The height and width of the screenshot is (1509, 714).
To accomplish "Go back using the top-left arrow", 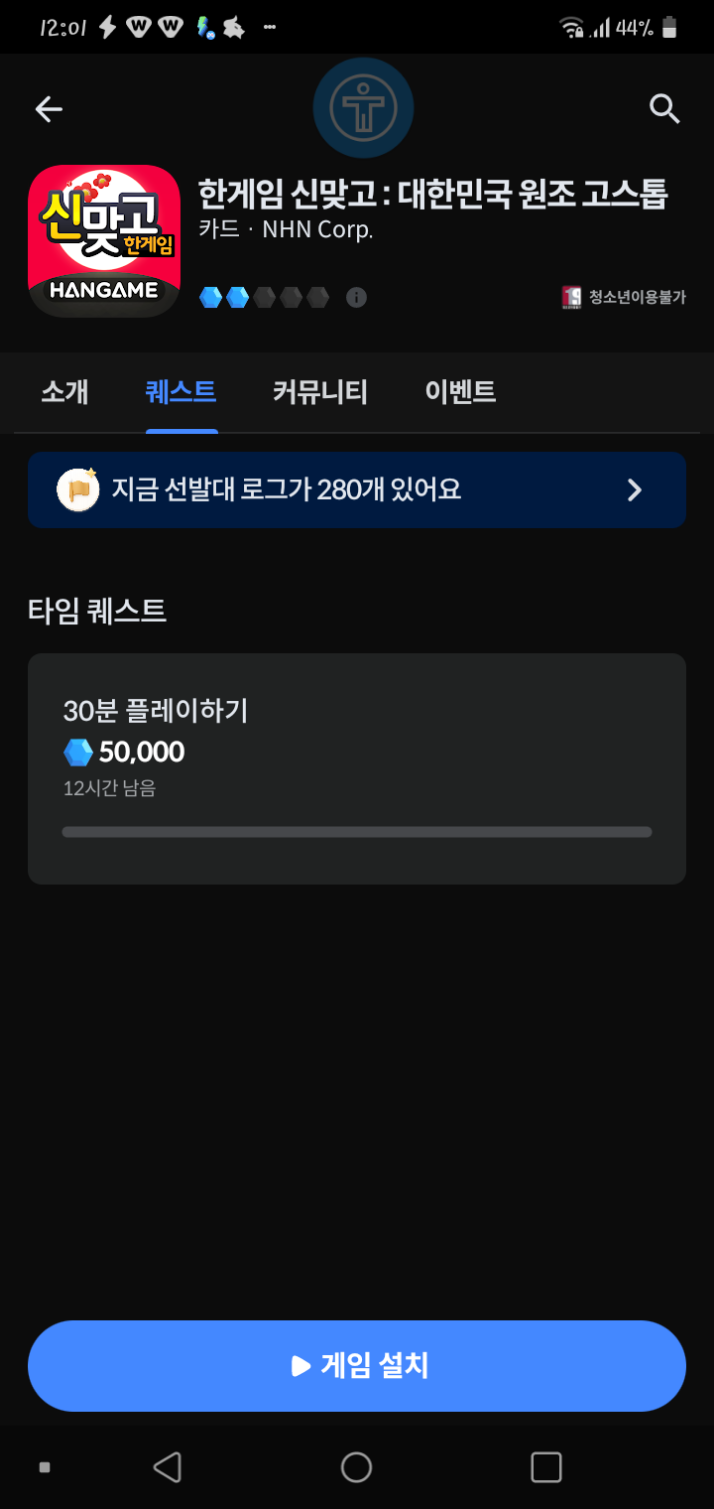I will [48, 109].
